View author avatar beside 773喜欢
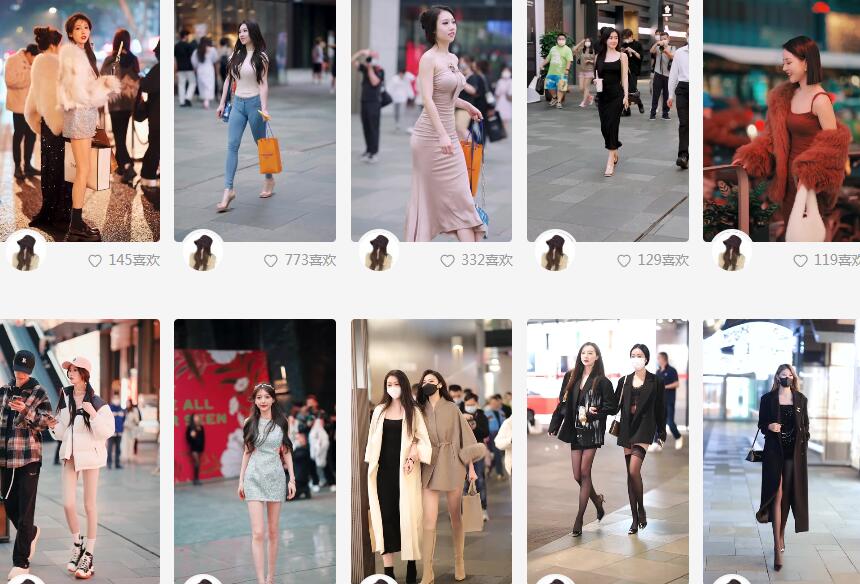Image resolution: width=860 pixels, height=584 pixels. coord(203,252)
